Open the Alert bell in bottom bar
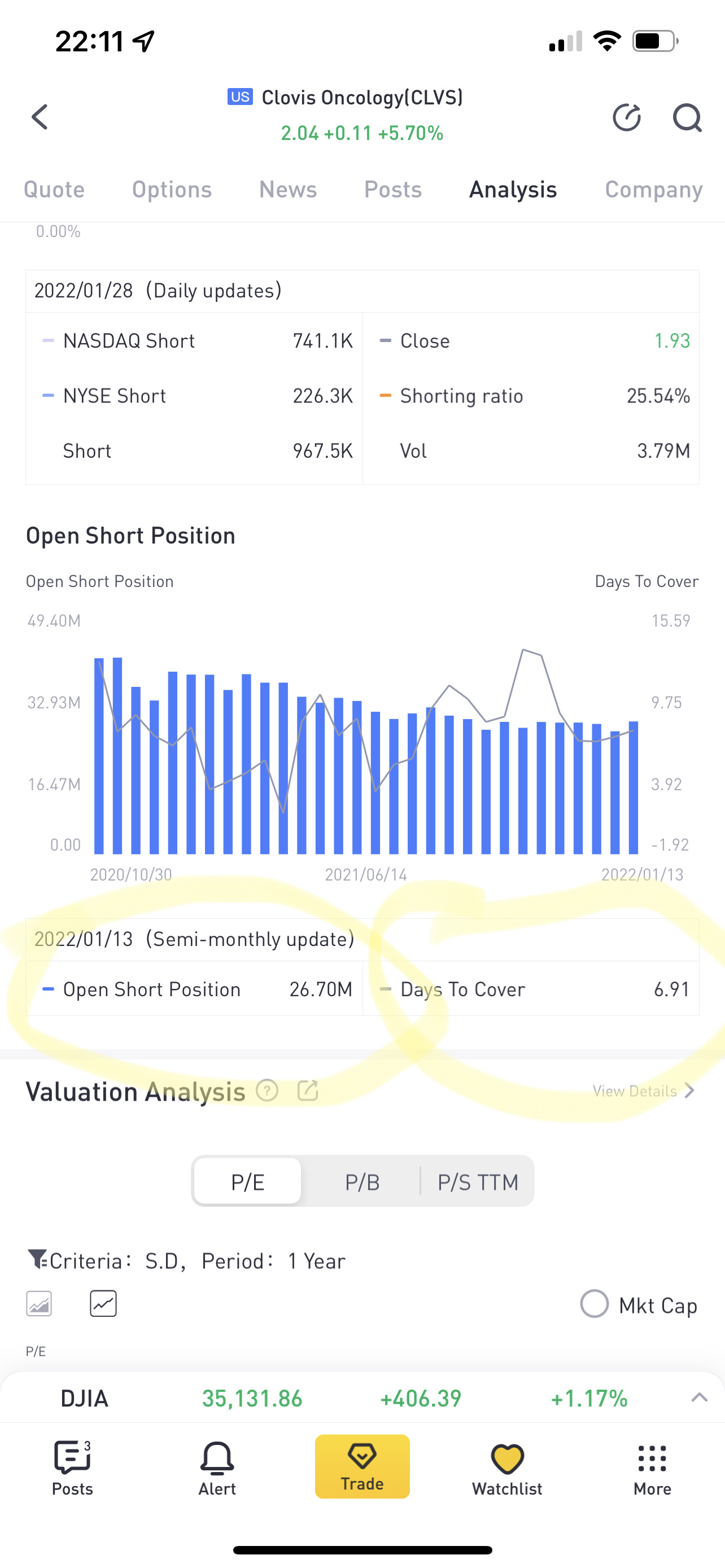 (x=217, y=1468)
